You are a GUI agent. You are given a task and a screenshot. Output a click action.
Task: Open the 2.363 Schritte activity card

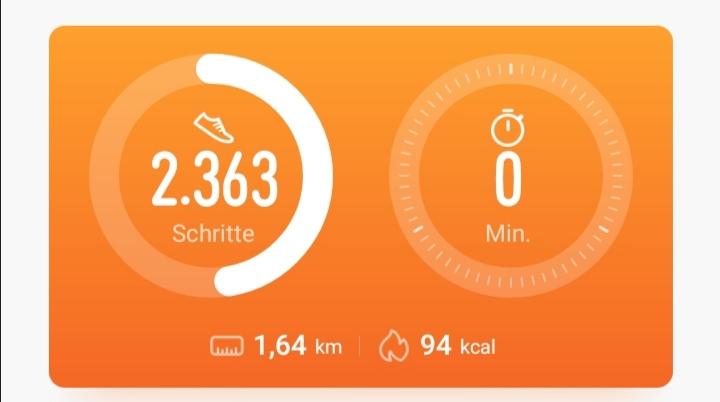(x=213, y=182)
